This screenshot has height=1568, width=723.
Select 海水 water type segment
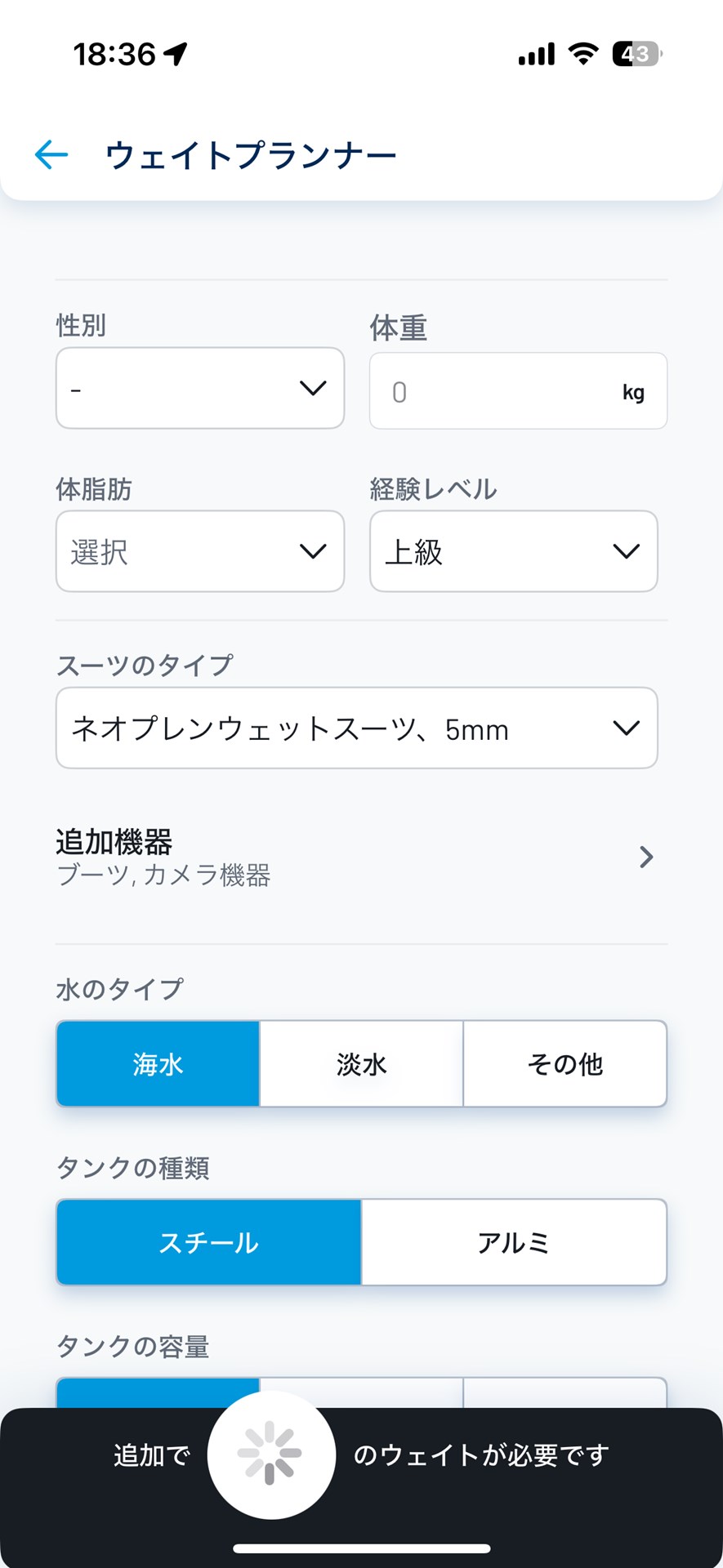157,1063
